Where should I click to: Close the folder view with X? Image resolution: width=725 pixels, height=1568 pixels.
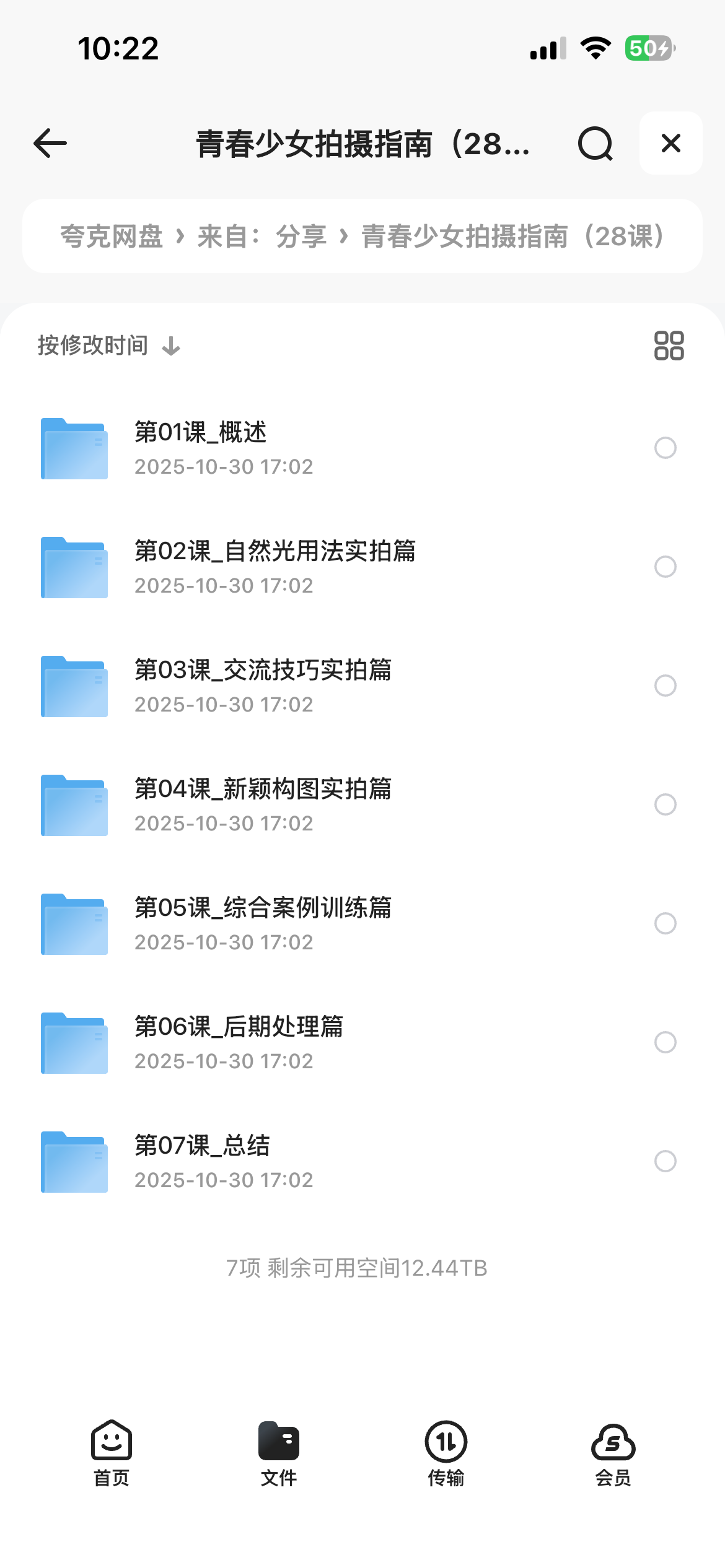[x=670, y=143]
